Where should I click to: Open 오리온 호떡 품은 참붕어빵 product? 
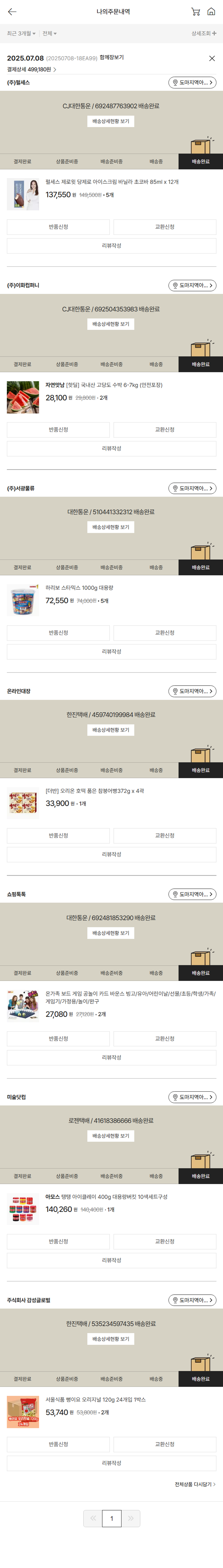[94, 791]
